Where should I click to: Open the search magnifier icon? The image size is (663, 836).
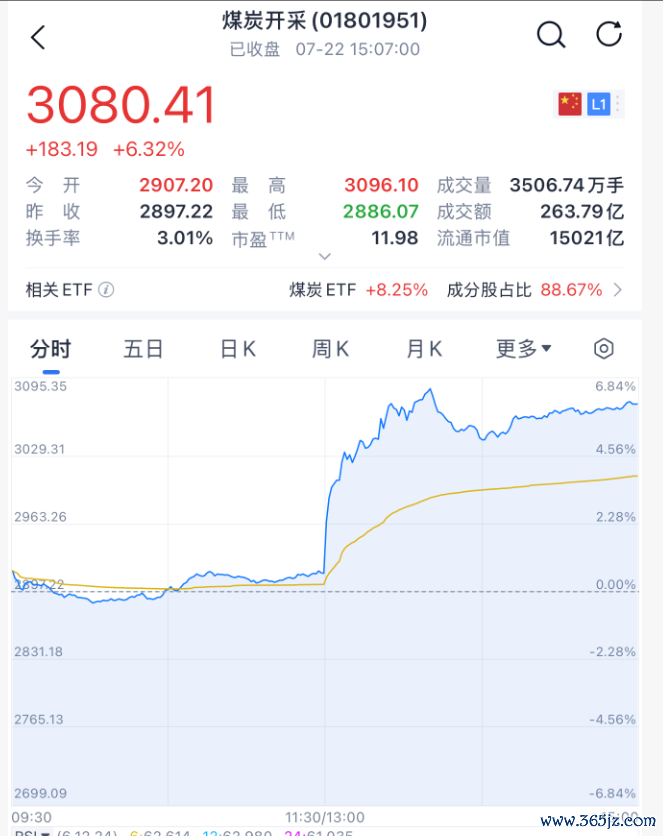[551, 35]
